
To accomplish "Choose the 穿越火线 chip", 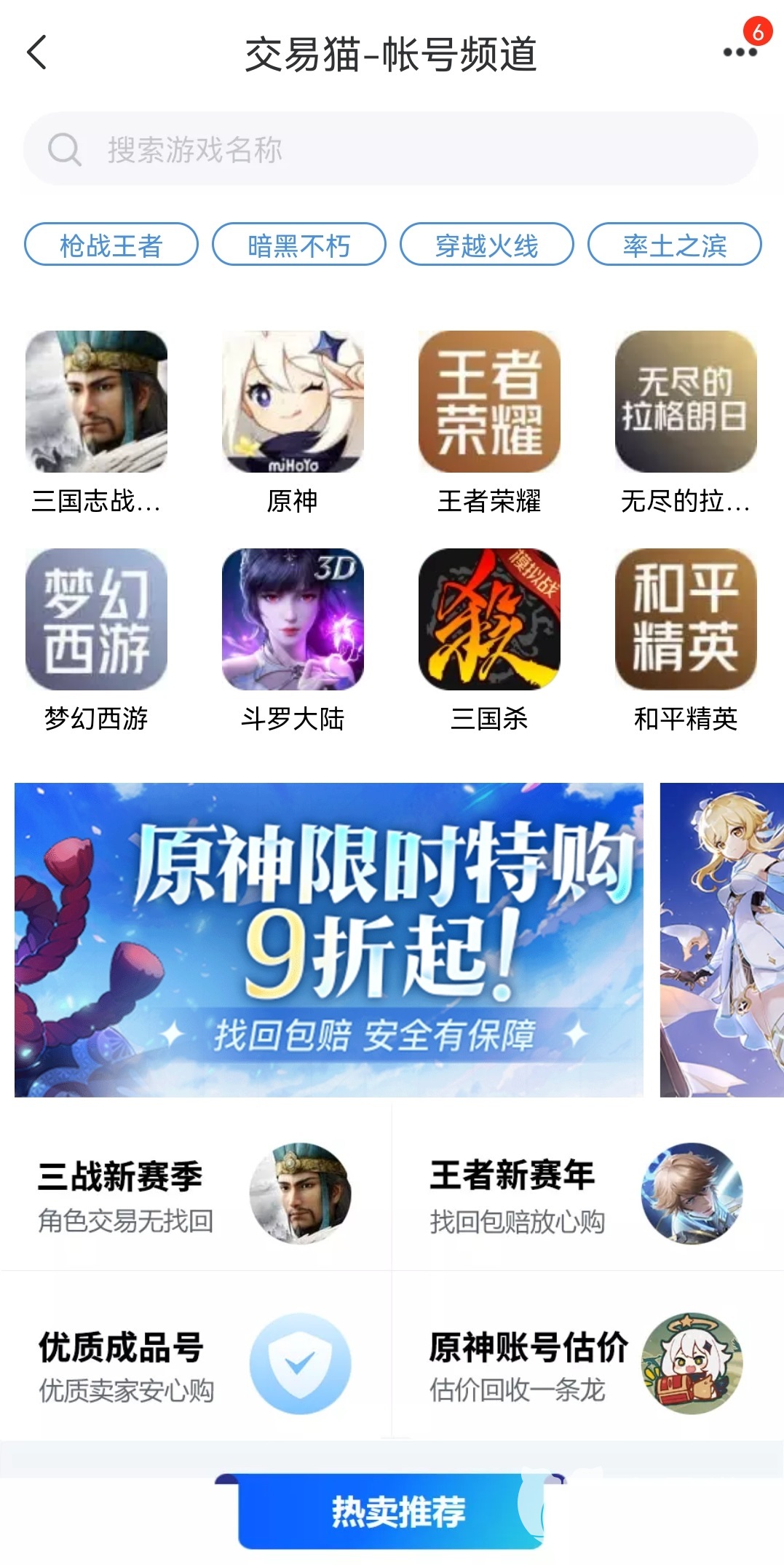I will (x=486, y=245).
